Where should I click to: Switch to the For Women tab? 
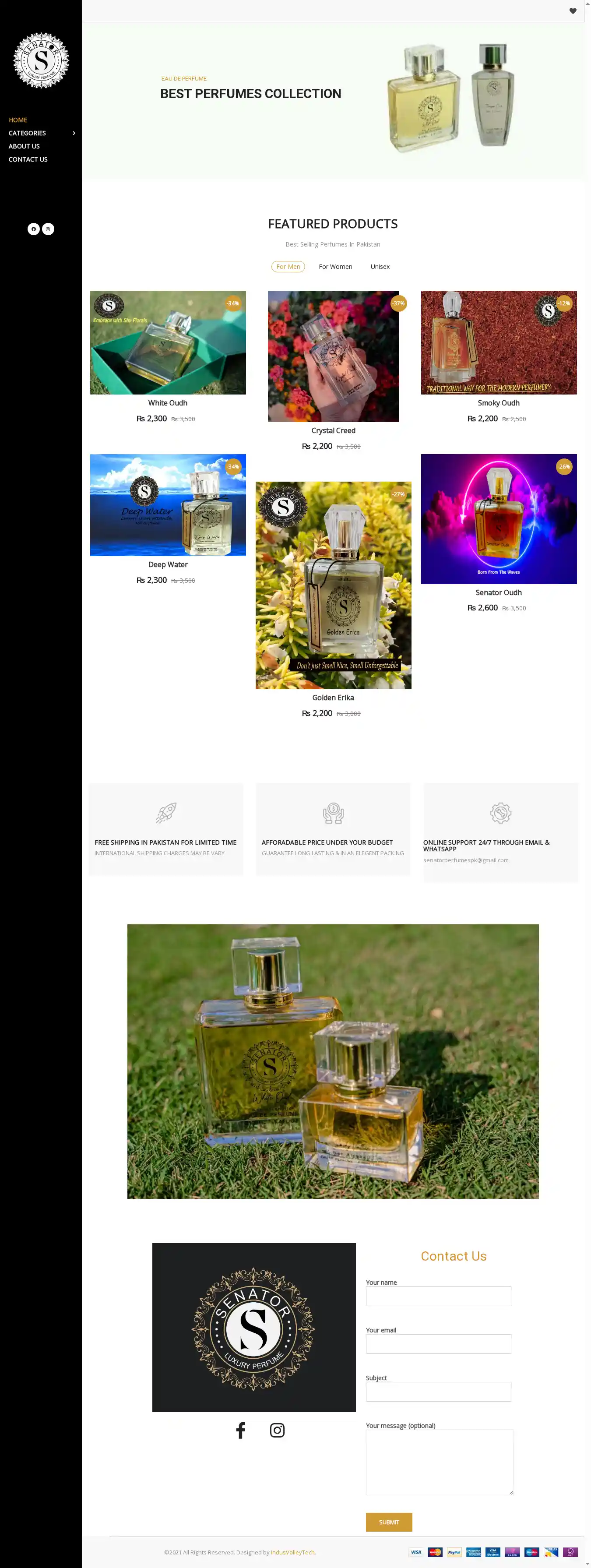(x=335, y=267)
